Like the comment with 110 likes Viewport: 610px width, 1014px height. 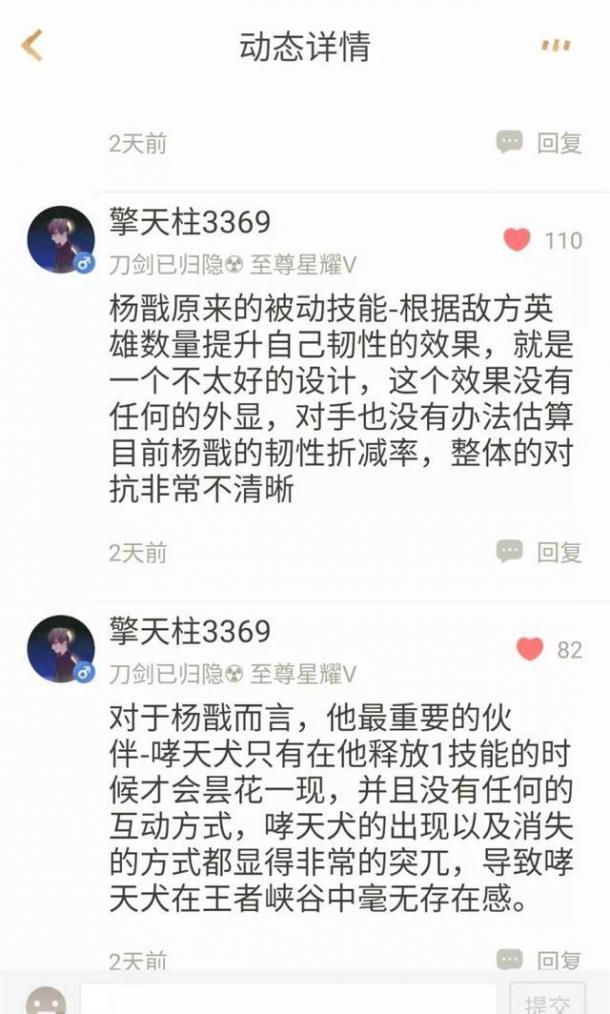[x=517, y=240]
